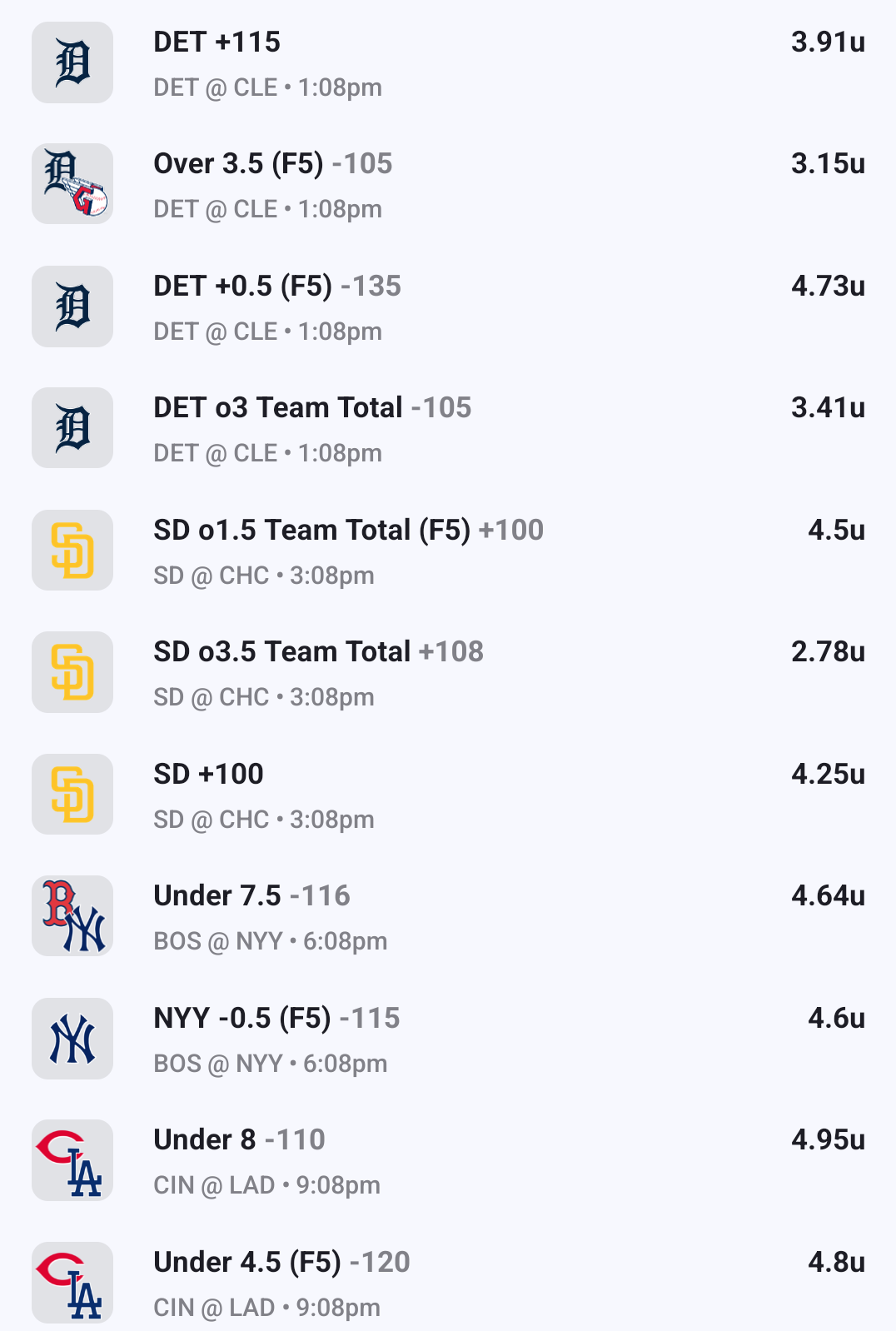Screen dimensions: 896x1331
Task: Open the DET o3 Team Total bet
Action: click(312, 409)
